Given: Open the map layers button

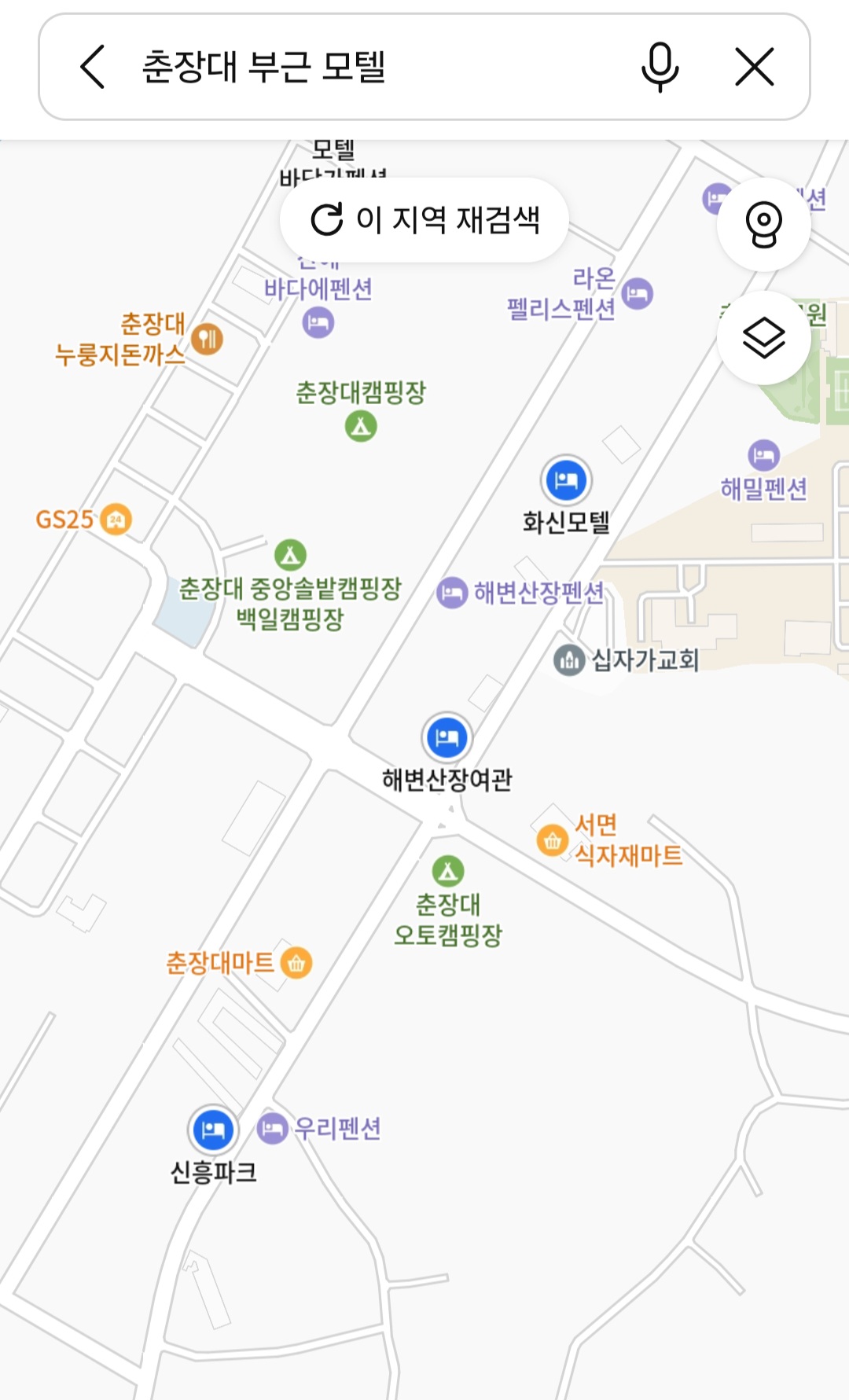Looking at the screenshot, I should coord(763,338).
